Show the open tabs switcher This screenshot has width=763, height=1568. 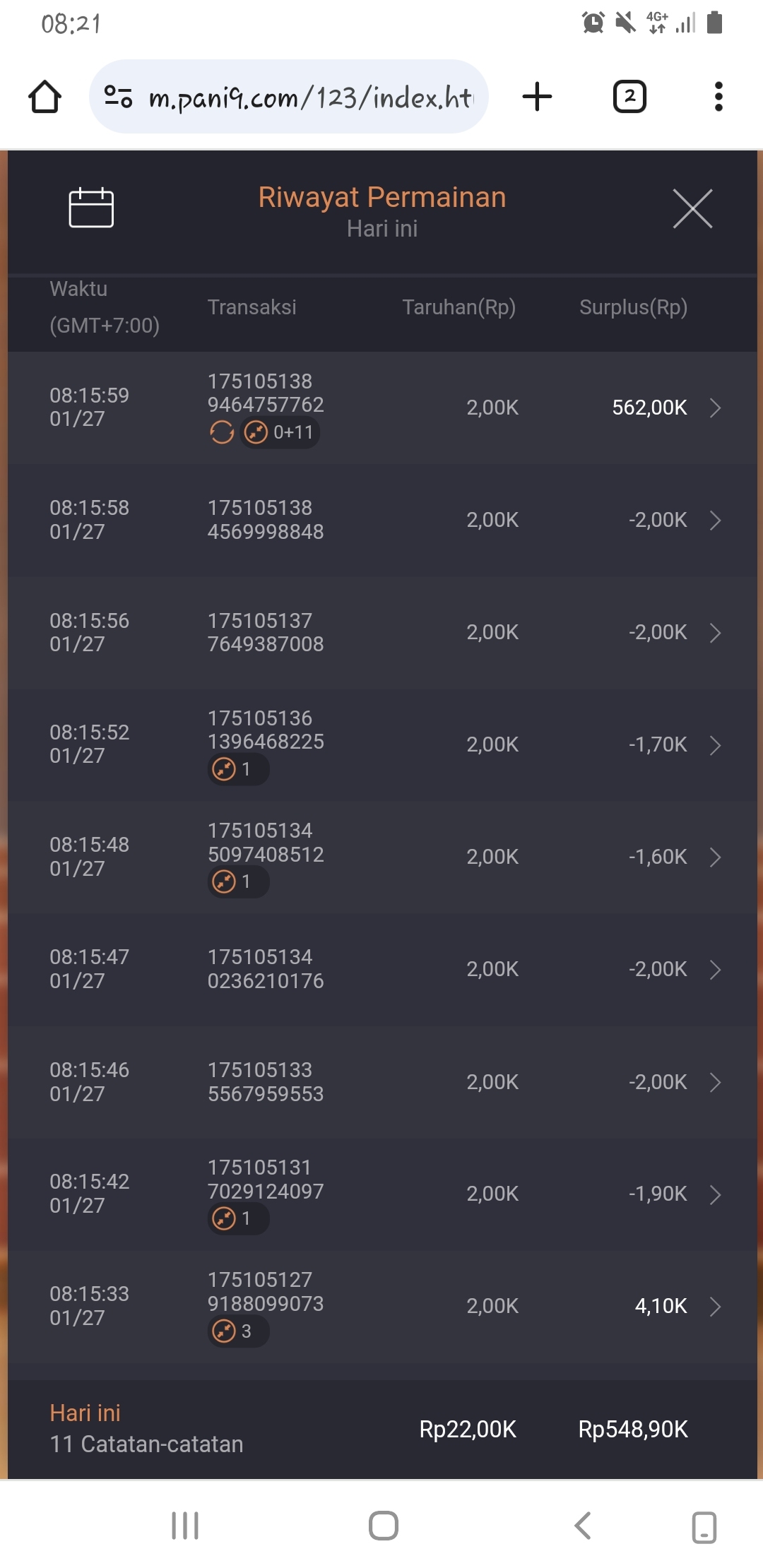[629, 97]
